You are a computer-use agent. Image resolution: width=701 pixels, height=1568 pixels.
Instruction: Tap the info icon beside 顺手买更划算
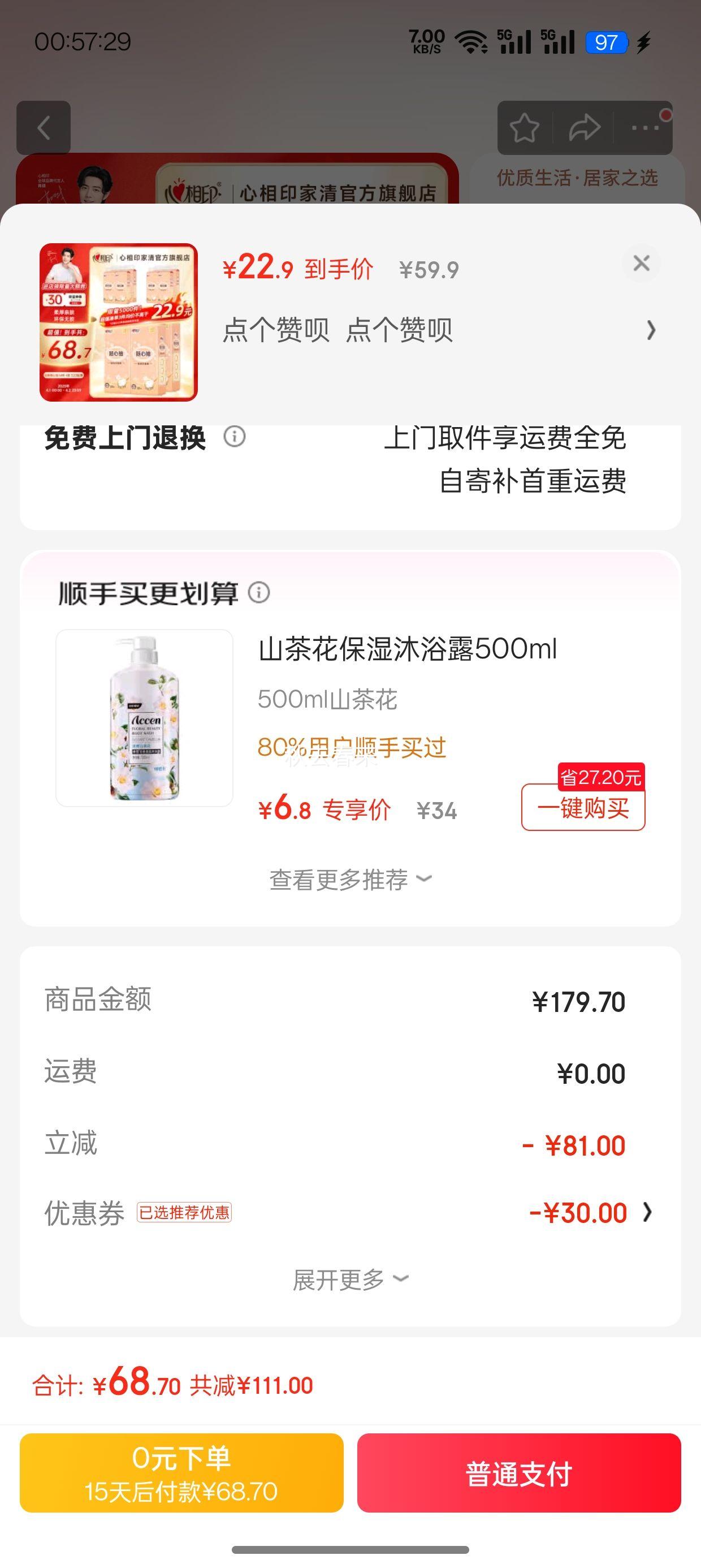point(259,592)
